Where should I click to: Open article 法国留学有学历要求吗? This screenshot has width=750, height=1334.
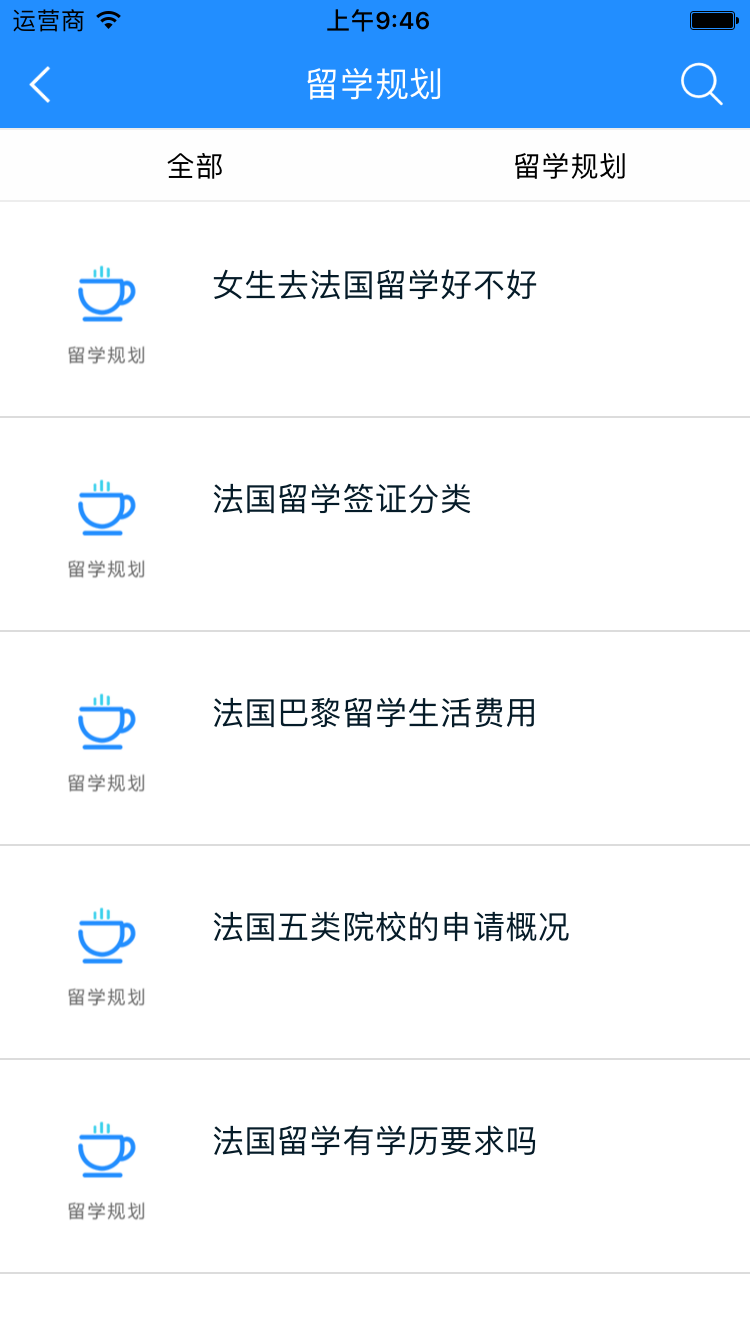click(x=375, y=1142)
